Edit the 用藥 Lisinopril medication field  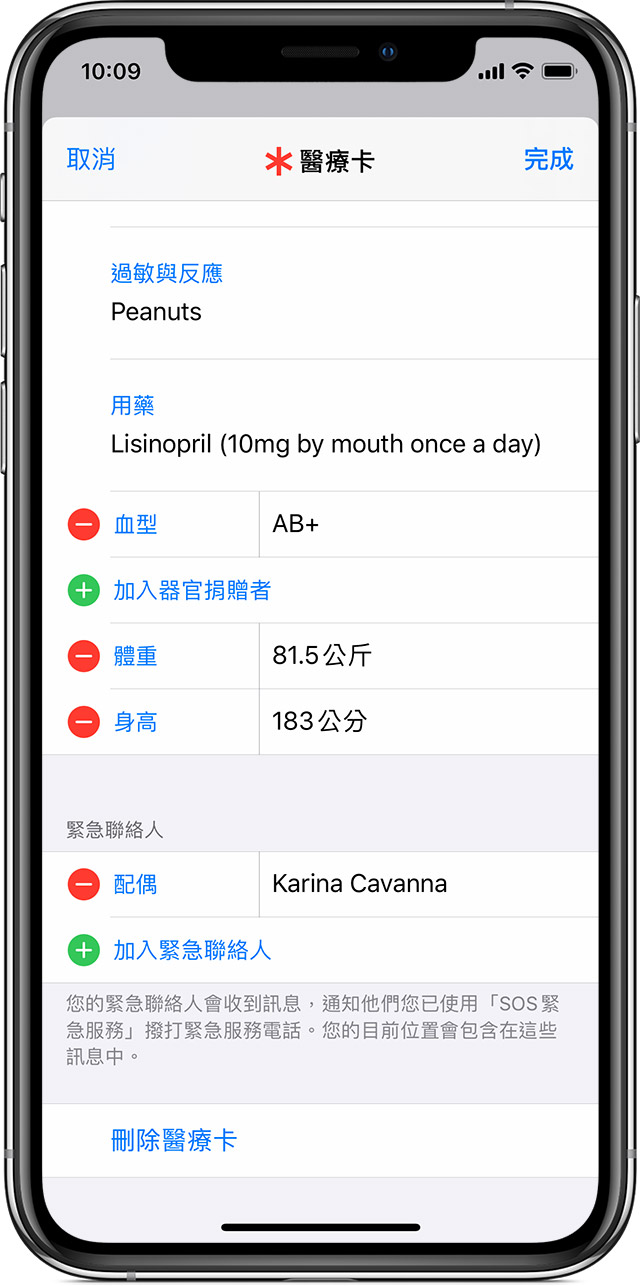(325, 444)
